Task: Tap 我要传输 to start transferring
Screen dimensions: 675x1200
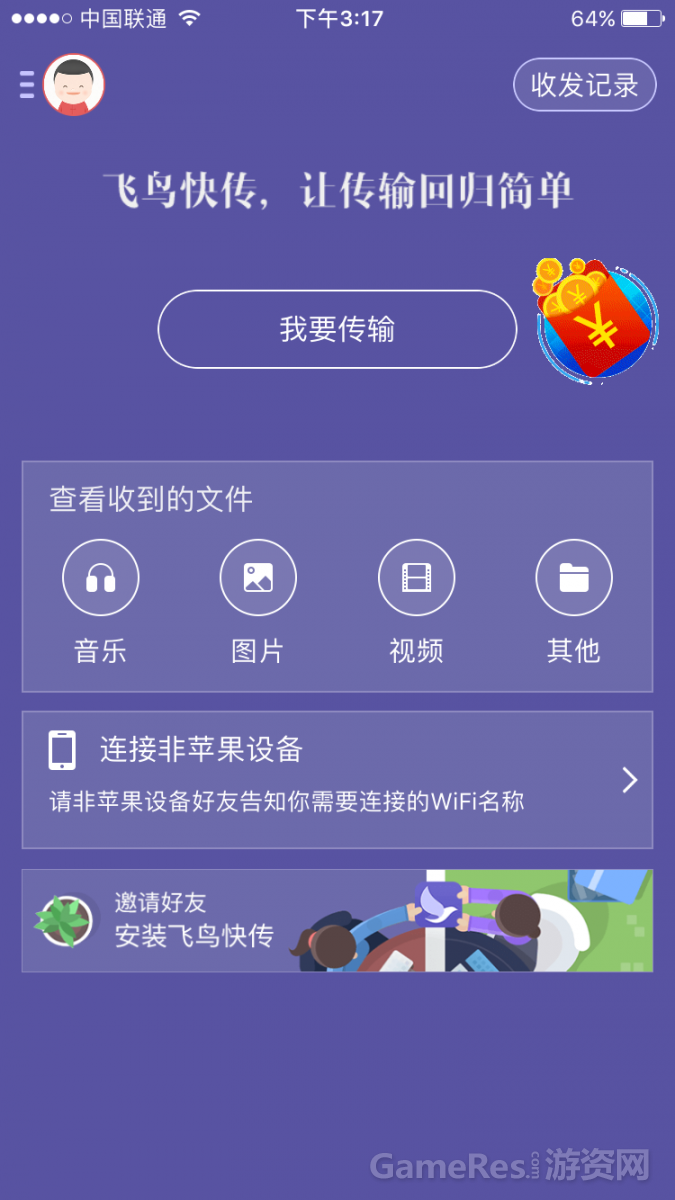Action: pos(337,329)
